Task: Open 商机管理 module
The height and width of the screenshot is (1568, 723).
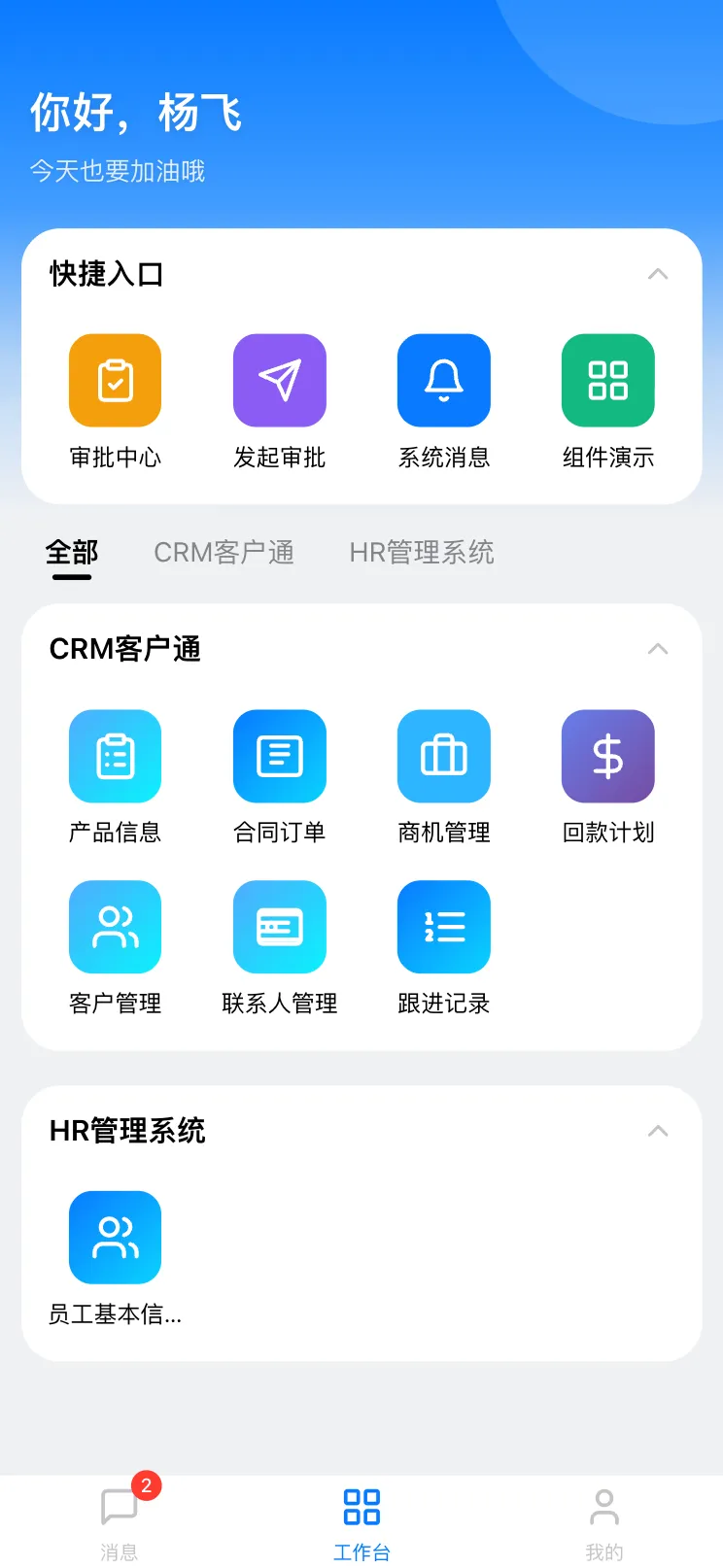Action: [444, 757]
